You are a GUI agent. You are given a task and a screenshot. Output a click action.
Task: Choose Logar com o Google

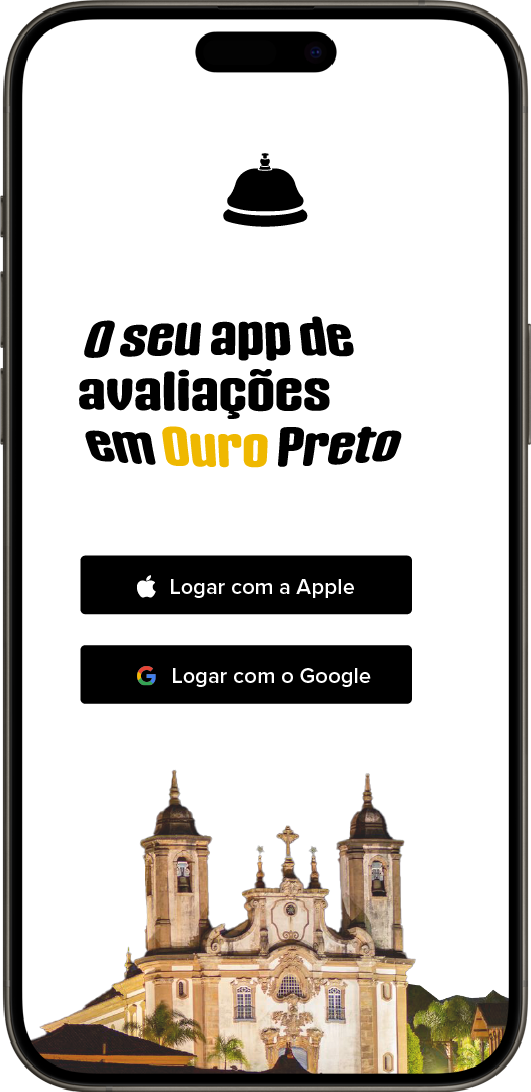(x=246, y=674)
